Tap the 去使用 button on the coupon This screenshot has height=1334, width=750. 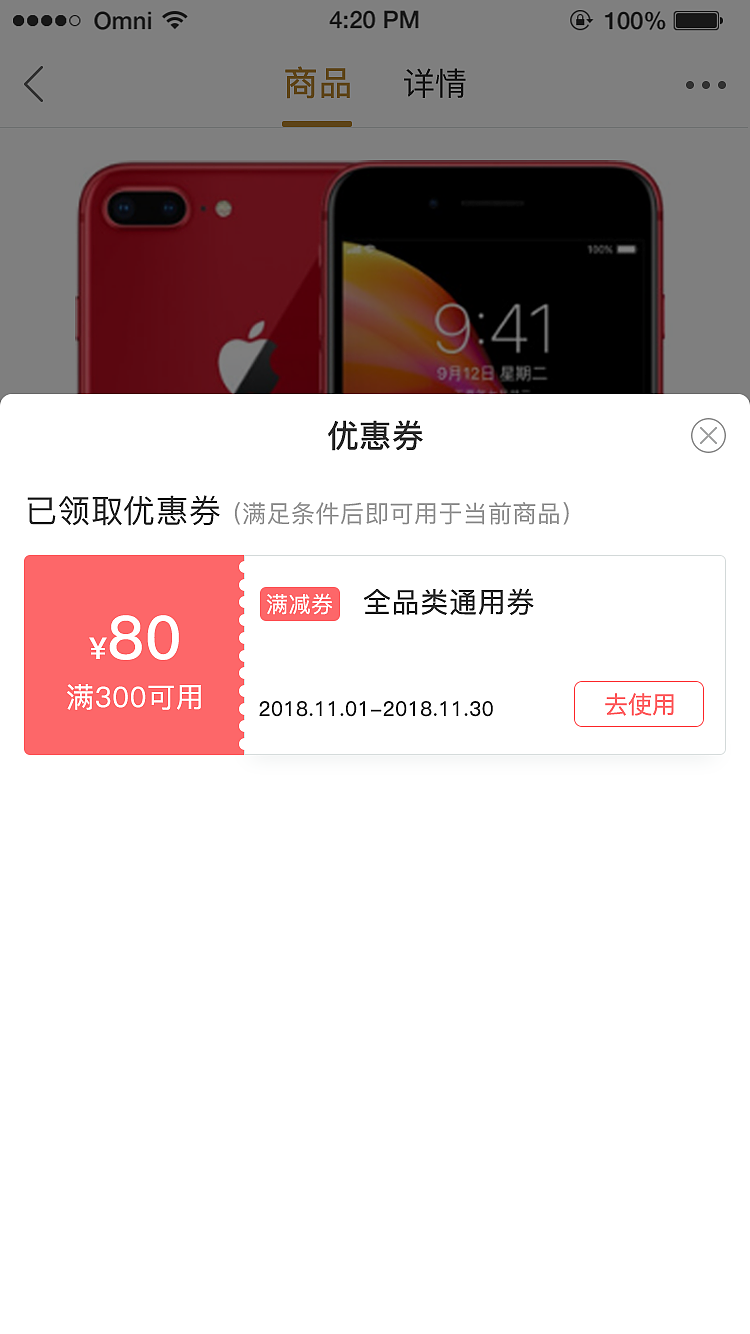(x=638, y=704)
